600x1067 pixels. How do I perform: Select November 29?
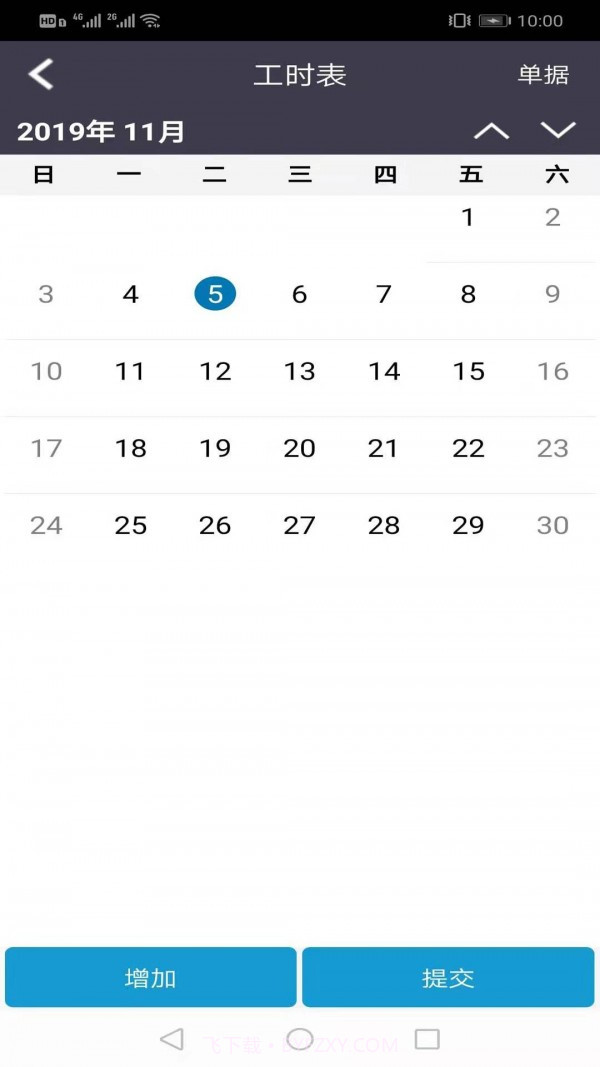tap(468, 525)
